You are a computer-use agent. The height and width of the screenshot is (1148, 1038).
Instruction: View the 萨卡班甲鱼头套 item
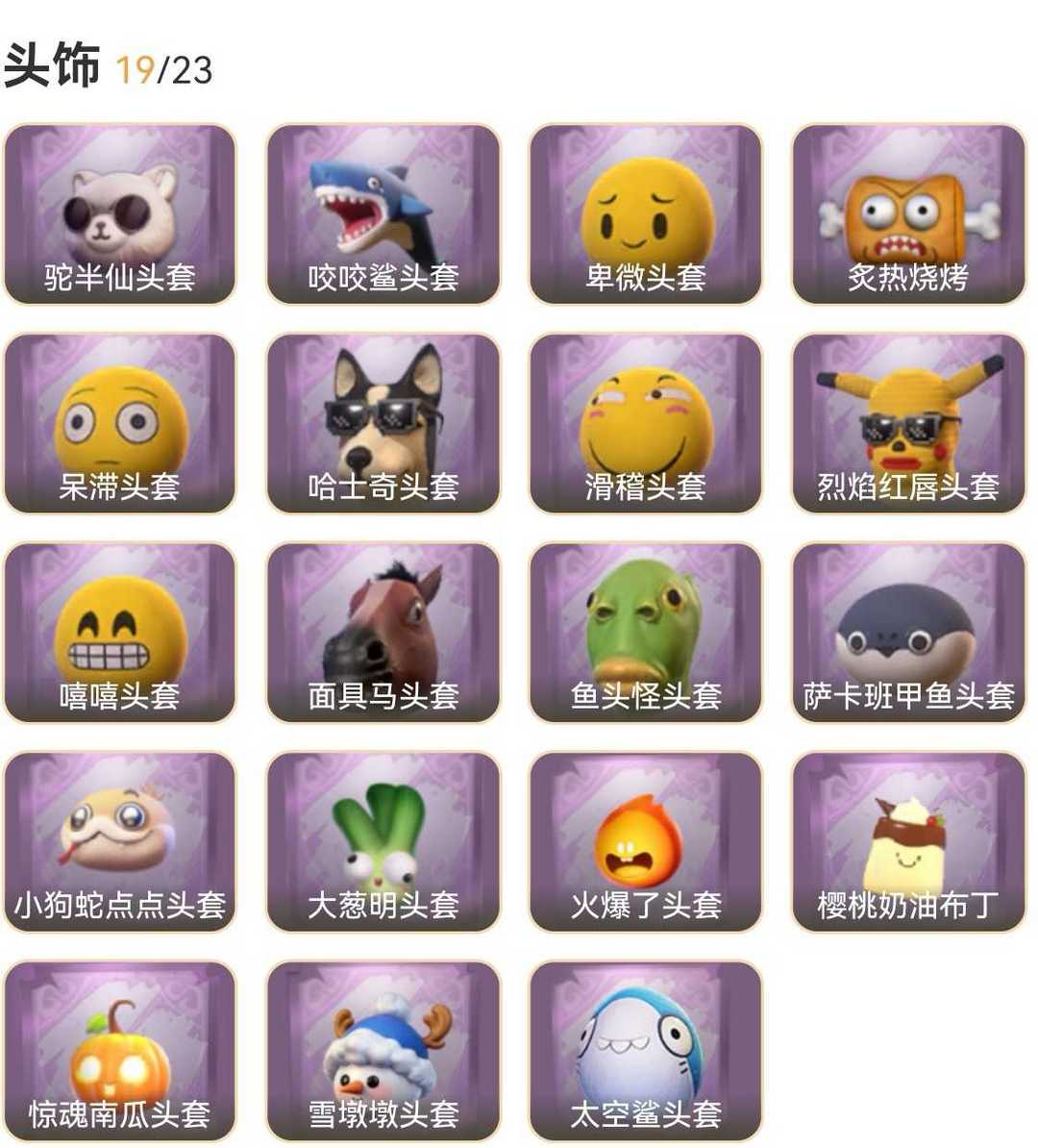pos(908,633)
